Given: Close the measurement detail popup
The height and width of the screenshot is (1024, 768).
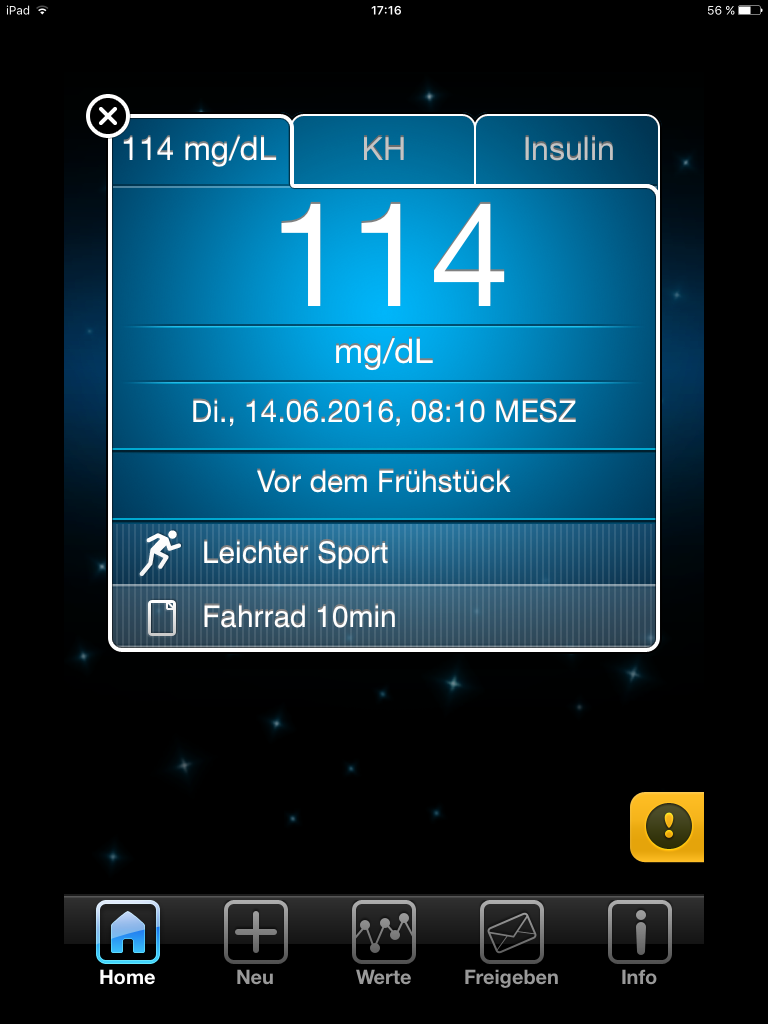Looking at the screenshot, I should click(108, 114).
